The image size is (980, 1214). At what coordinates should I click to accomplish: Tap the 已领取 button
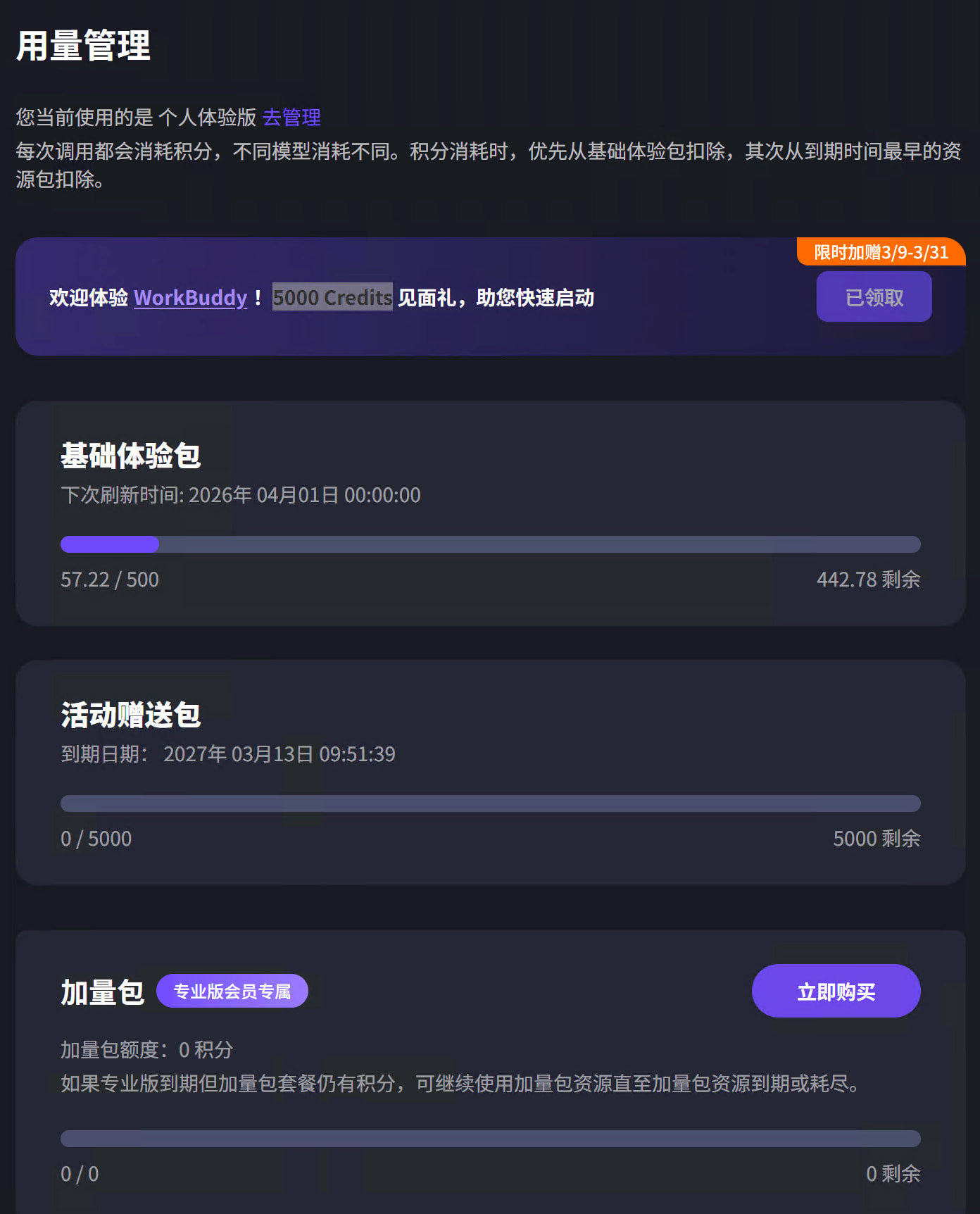point(874,297)
